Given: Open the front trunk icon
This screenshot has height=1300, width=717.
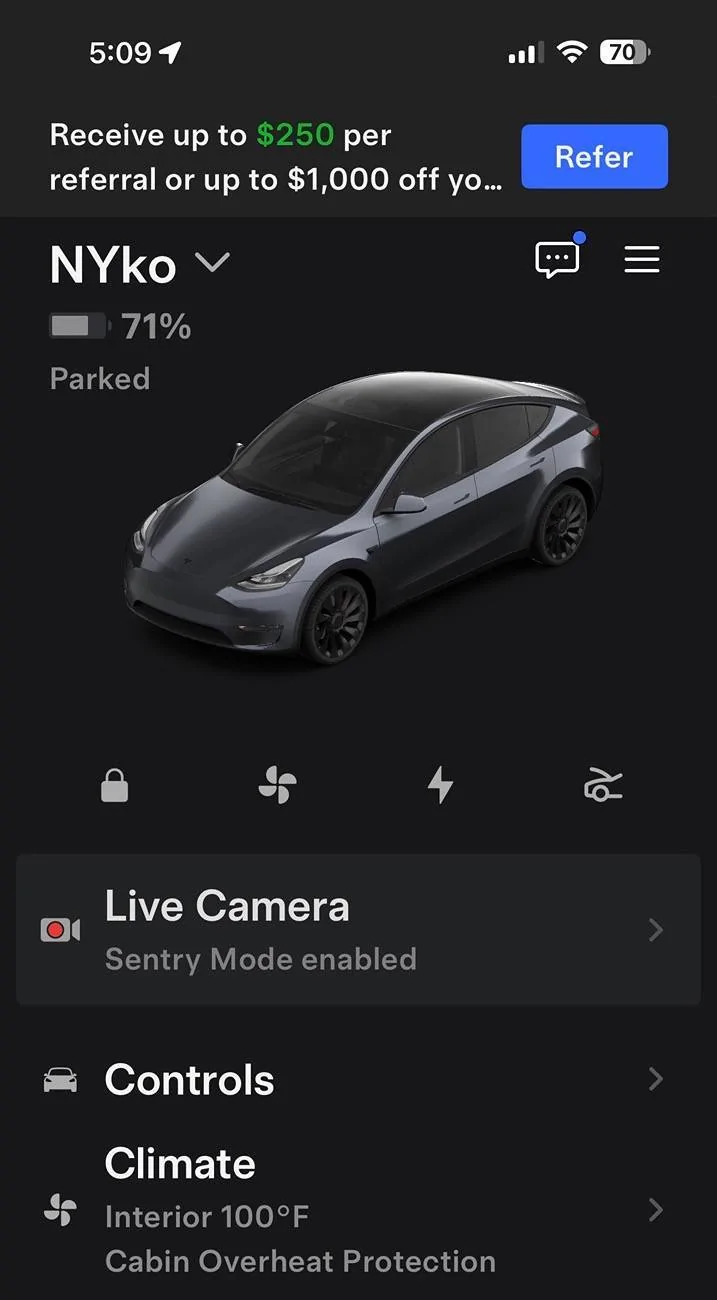Looking at the screenshot, I should point(602,787).
